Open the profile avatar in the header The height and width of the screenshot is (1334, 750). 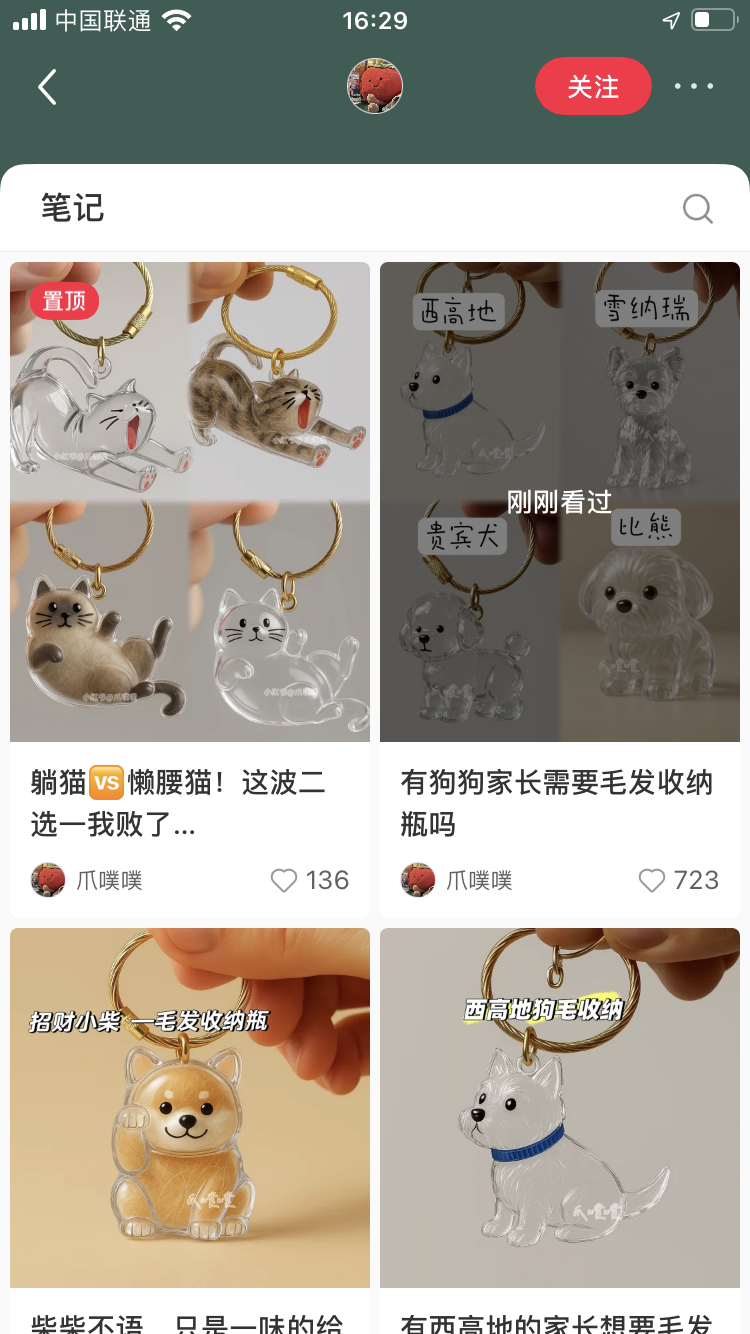point(374,86)
